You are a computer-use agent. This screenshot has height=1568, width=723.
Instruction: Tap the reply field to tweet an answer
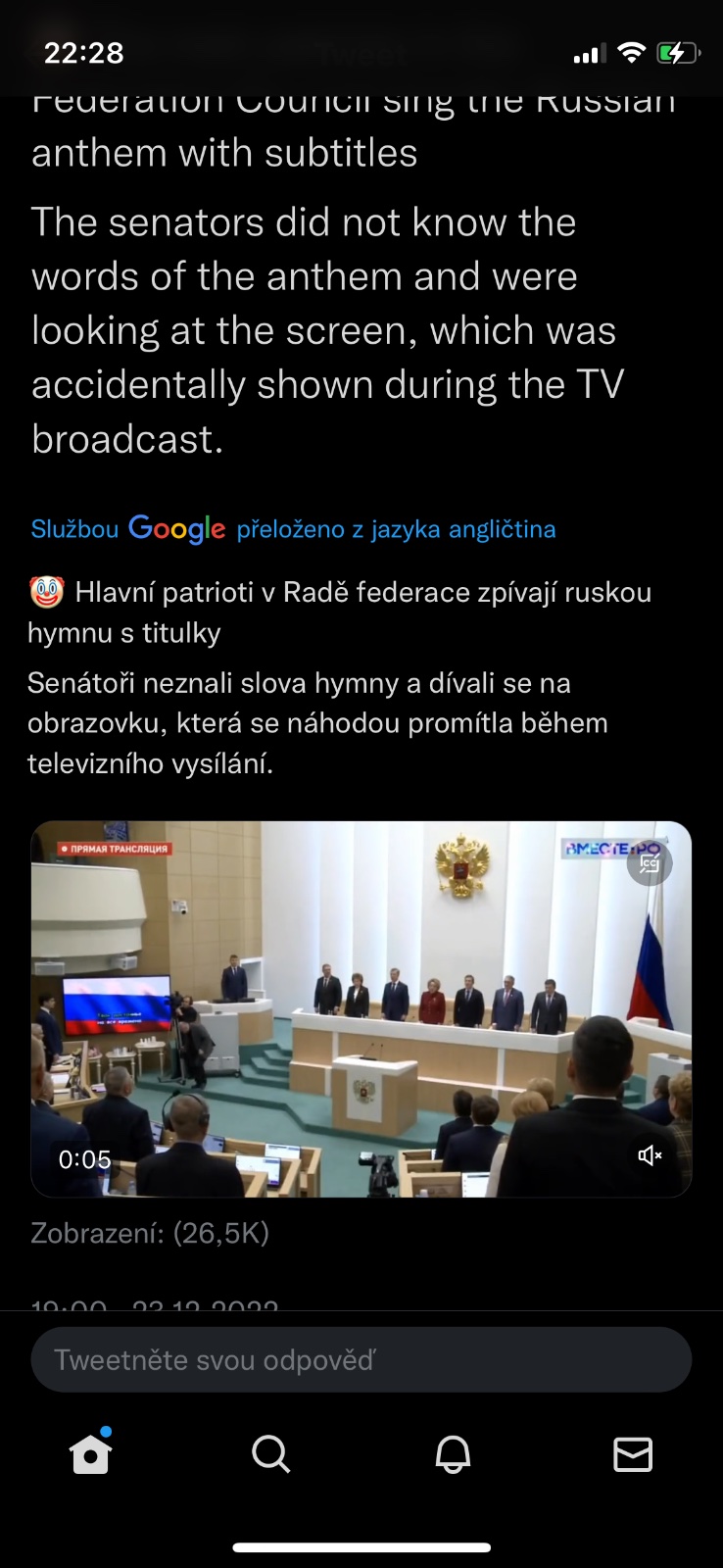pos(361,1359)
